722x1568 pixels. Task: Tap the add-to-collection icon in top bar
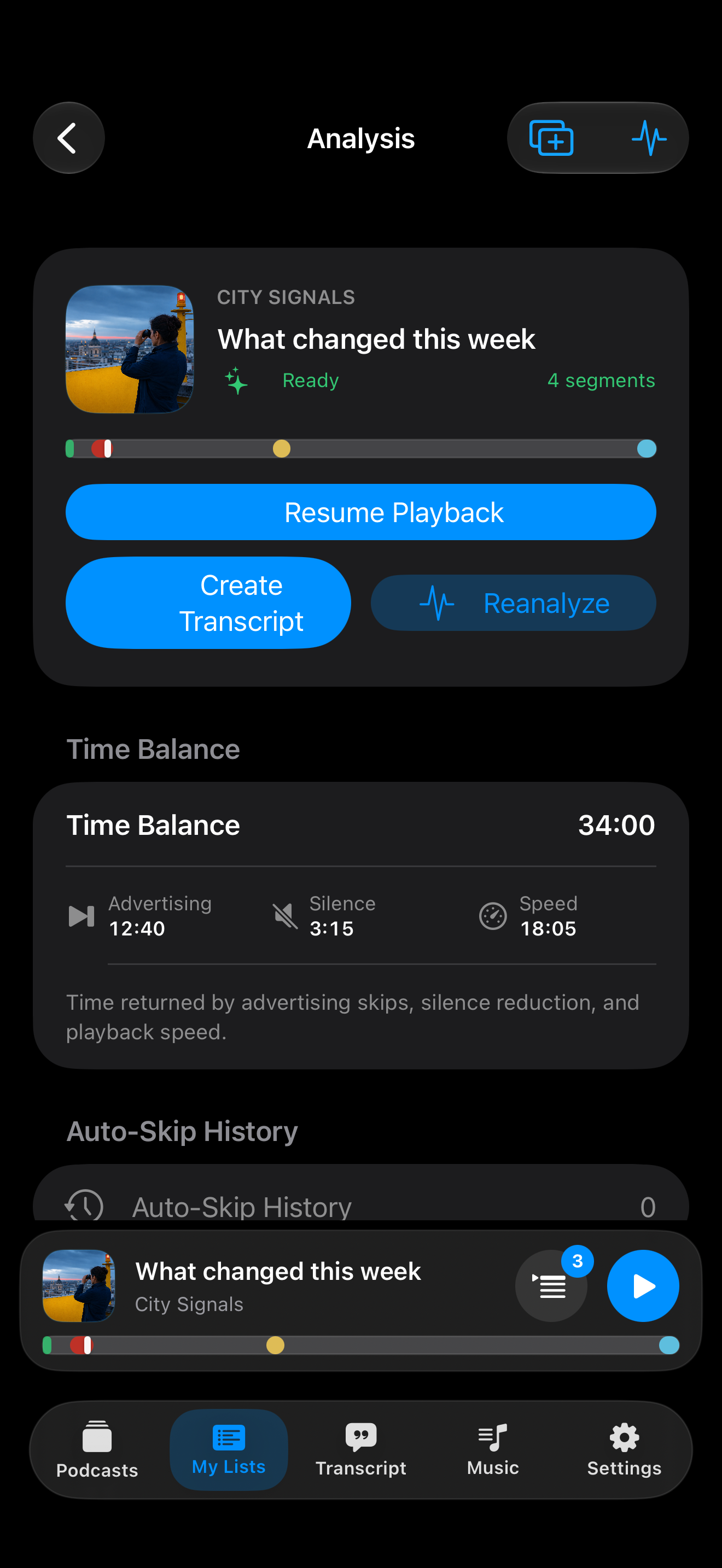[551, 138]
